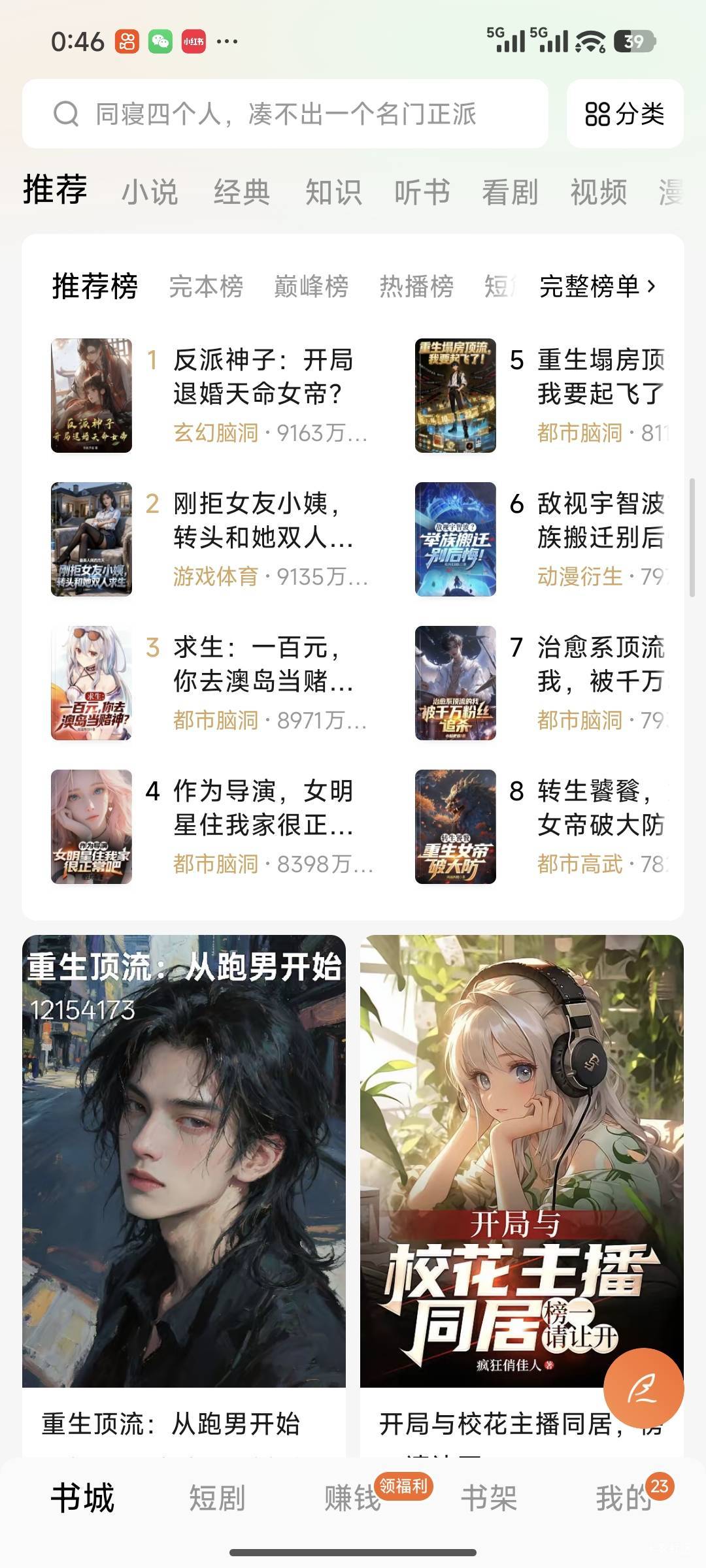Show the 巅峰榜 ranking list

pyautogui.click(x=311, y=286)
